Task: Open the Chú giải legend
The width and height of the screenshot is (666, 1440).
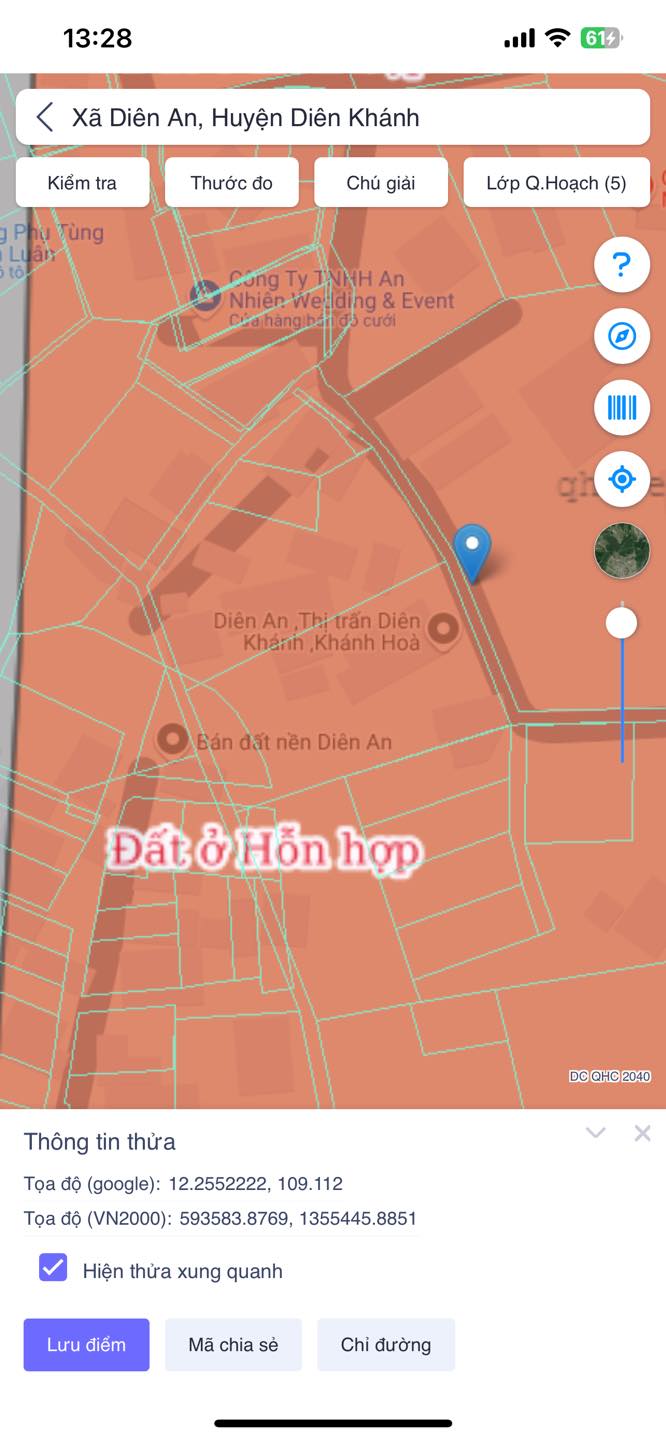Action: 381,183
